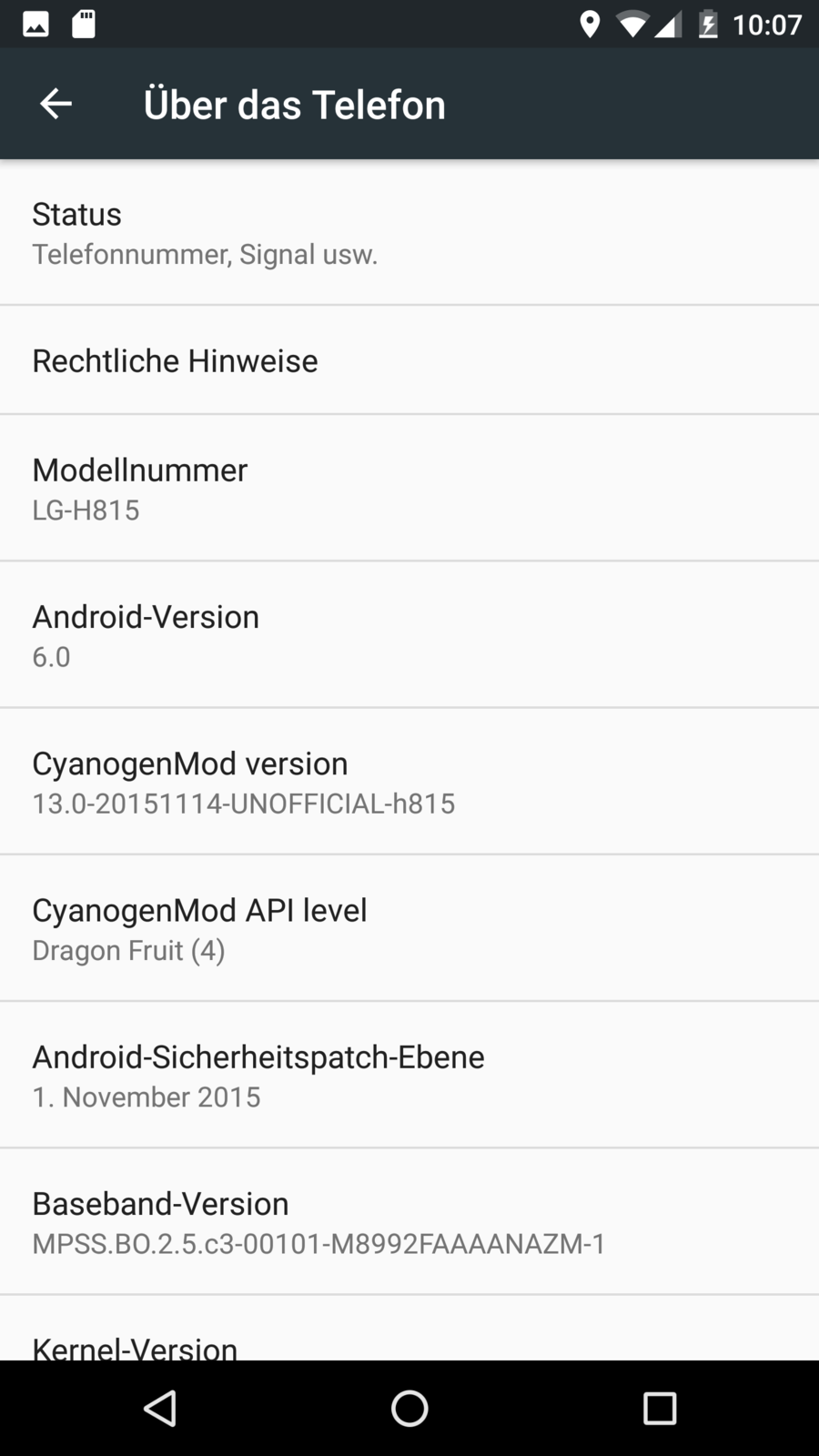Select the CyanogenMod version row
Screen dimensions: 819x1456
point(409,782)
